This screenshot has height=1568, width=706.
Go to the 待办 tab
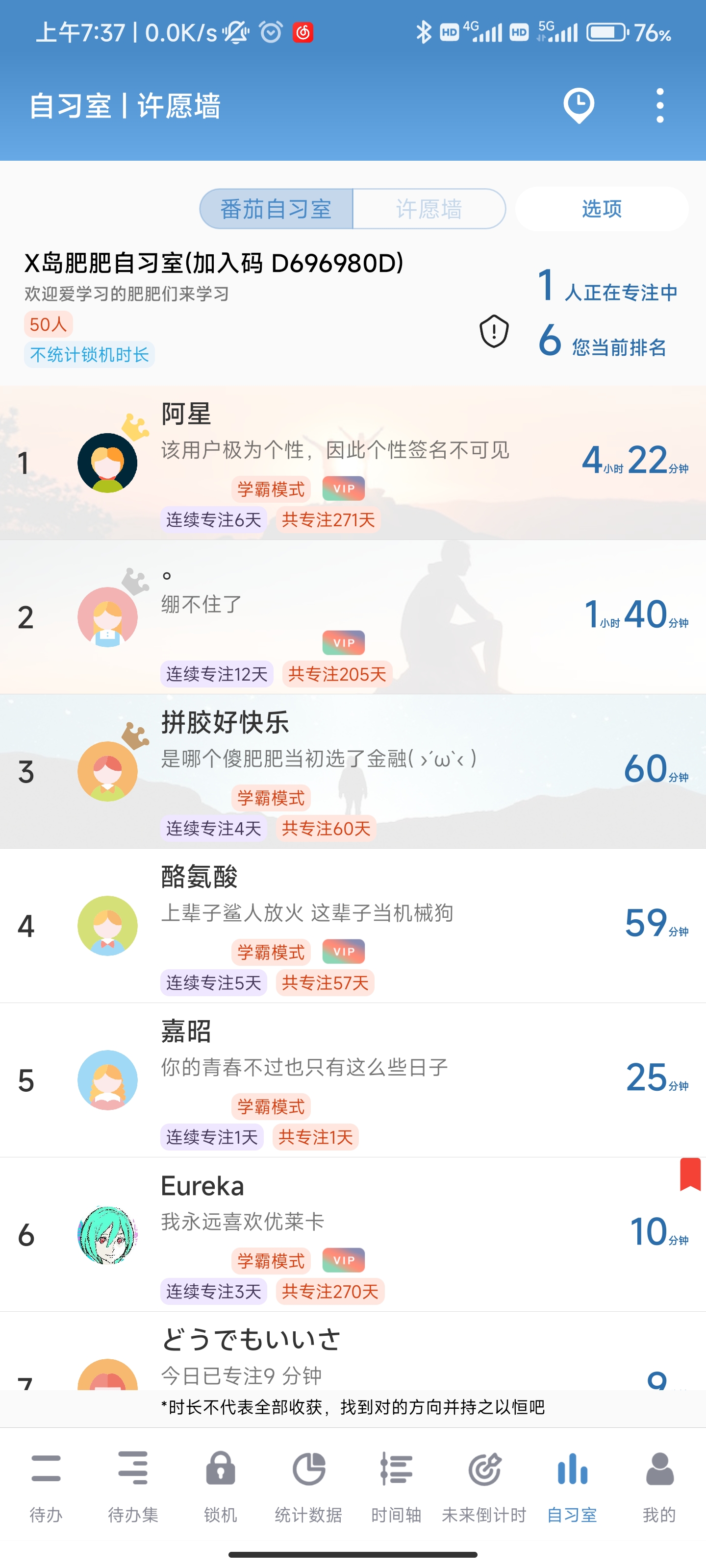click(46, 1486)
